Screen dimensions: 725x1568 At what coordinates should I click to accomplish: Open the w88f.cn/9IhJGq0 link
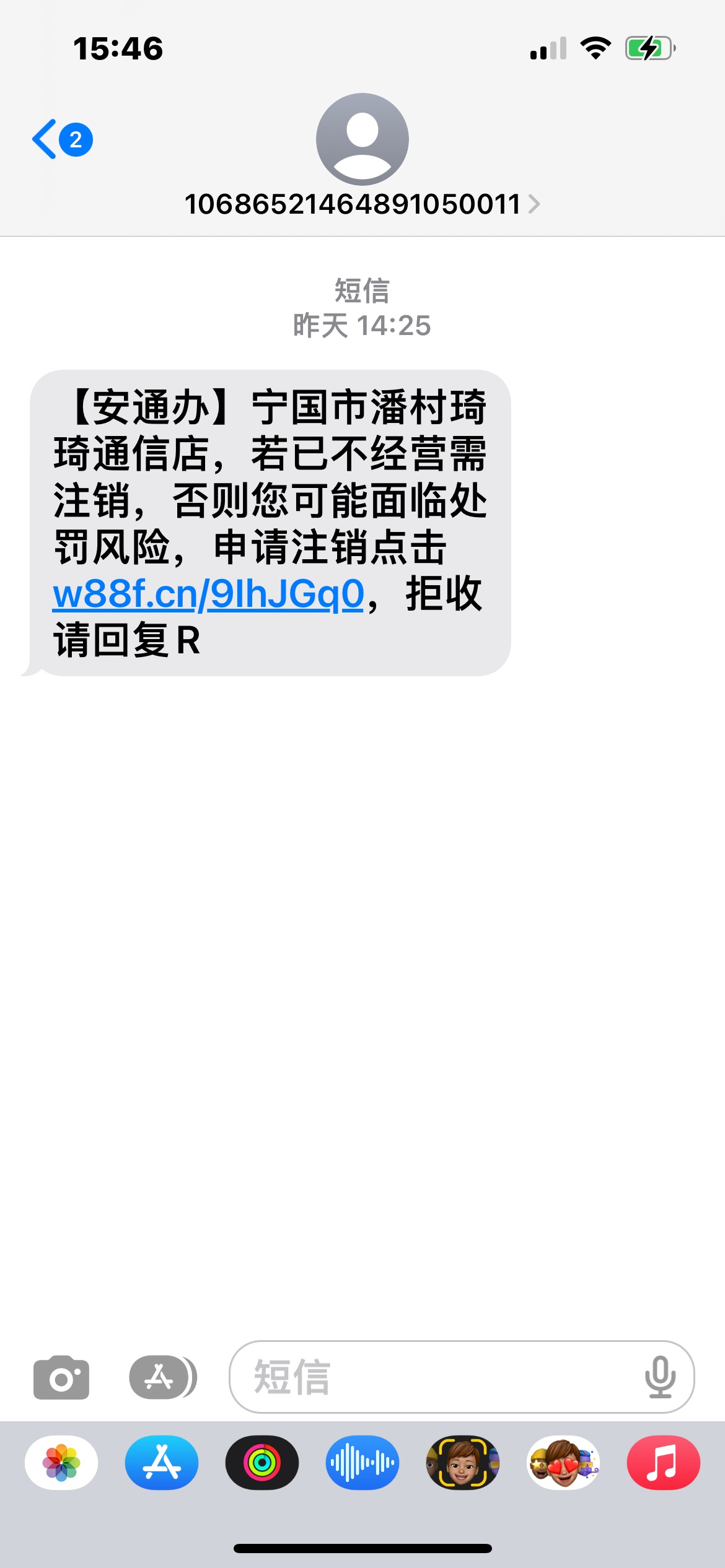click(208, 595)
